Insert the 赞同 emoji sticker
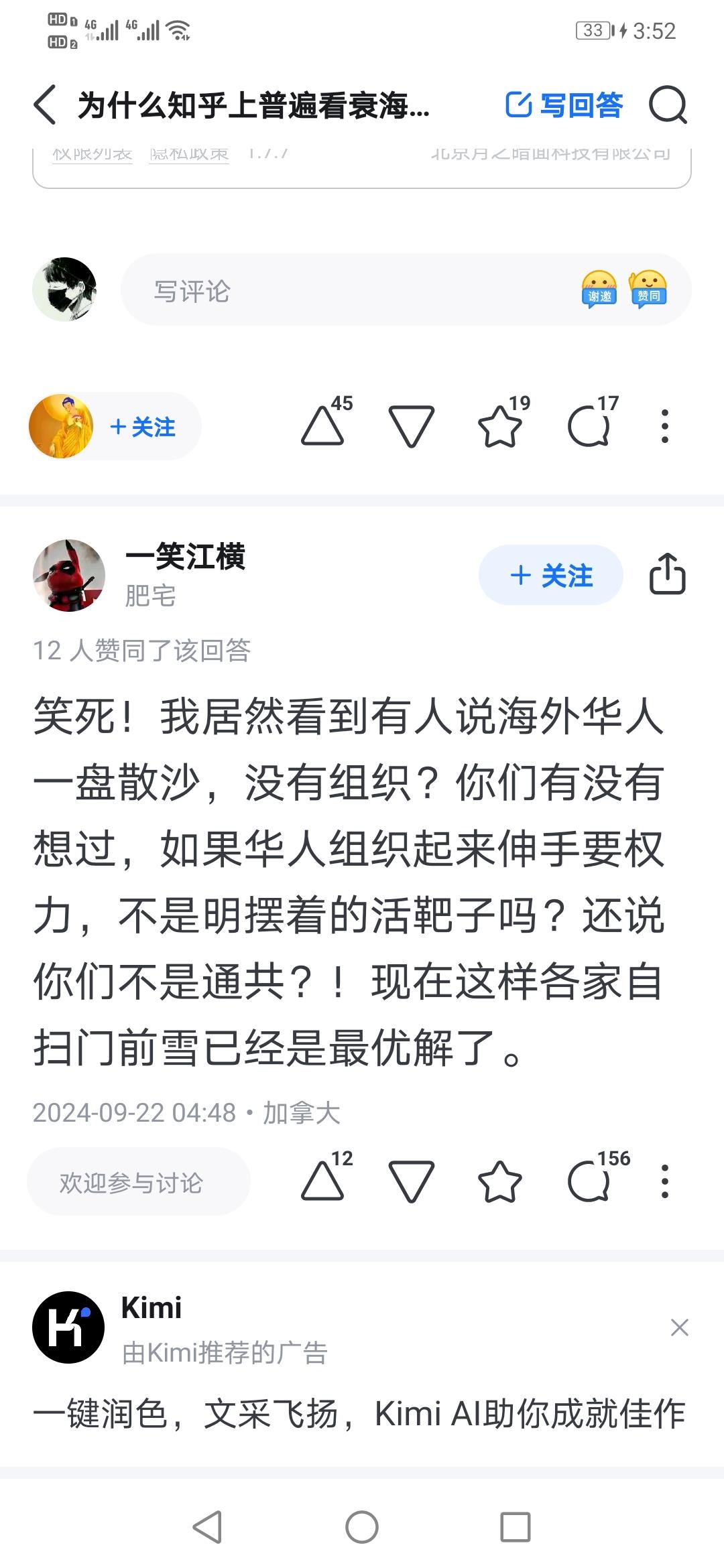Viewport: 724px width, 1568px height. click(648, 289)
